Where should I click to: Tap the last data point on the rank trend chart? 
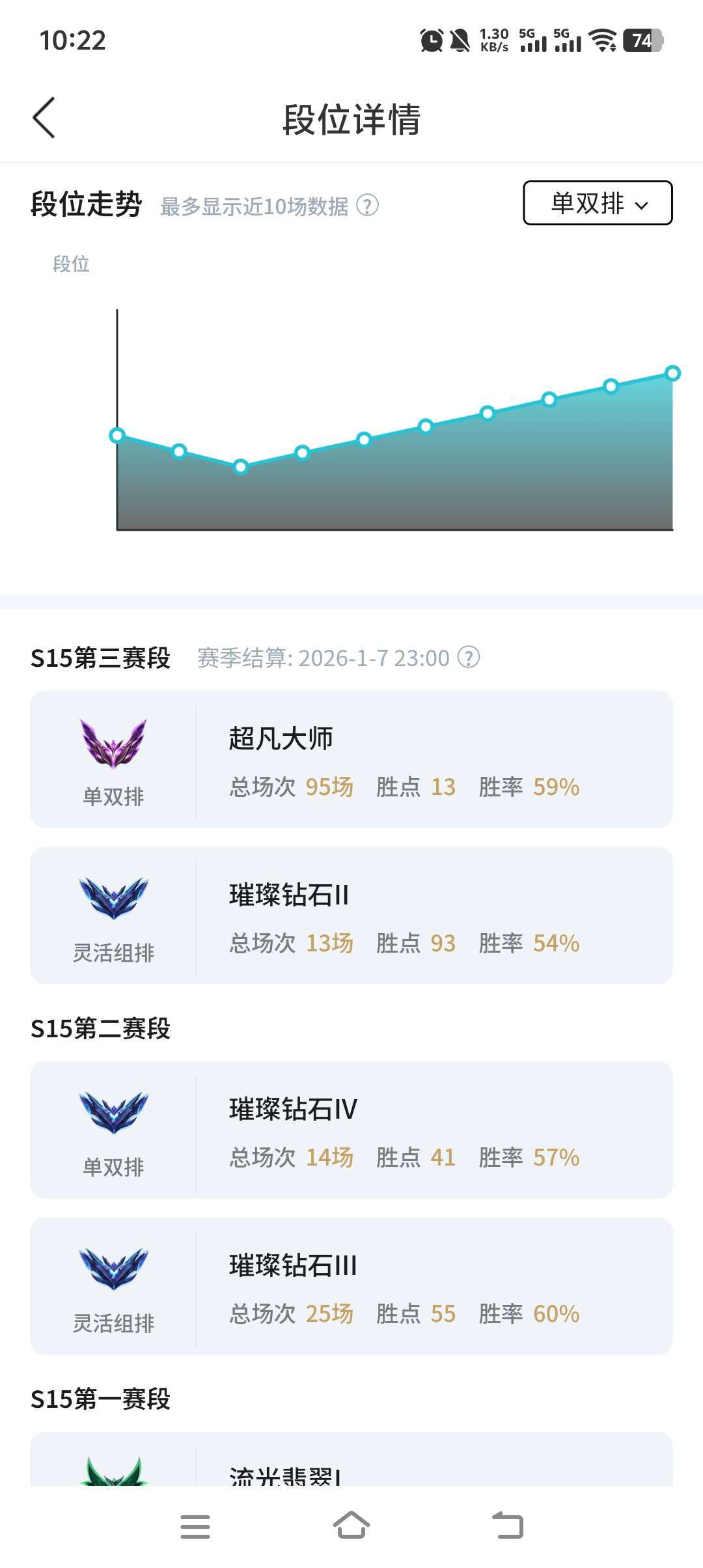tap(672, 373)
